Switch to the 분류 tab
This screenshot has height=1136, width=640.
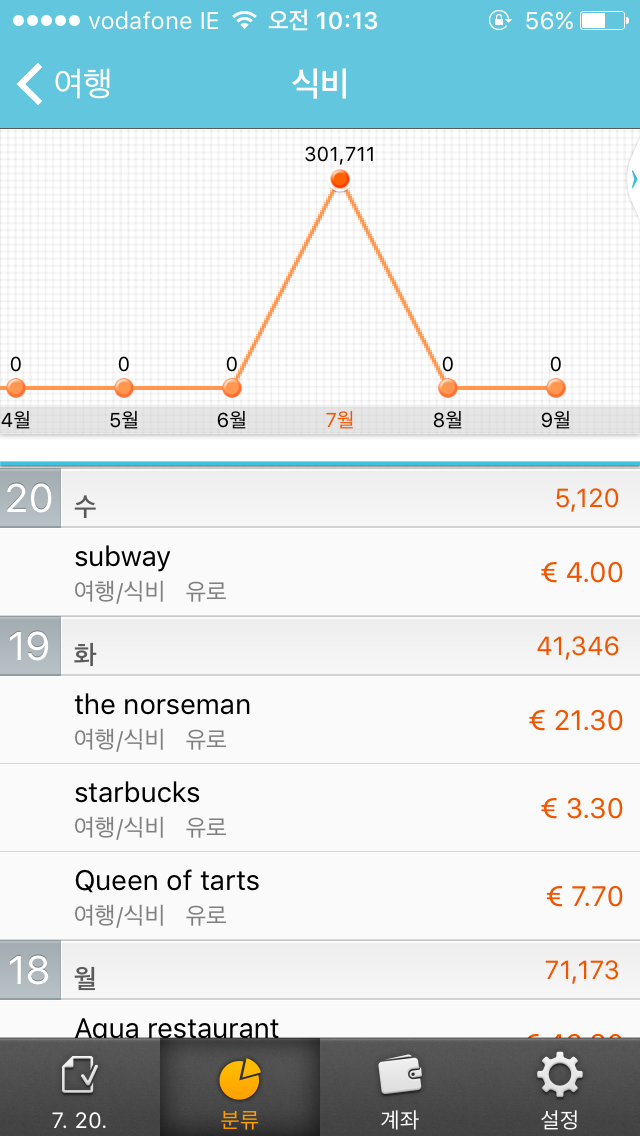click(x=240, y=1087)
